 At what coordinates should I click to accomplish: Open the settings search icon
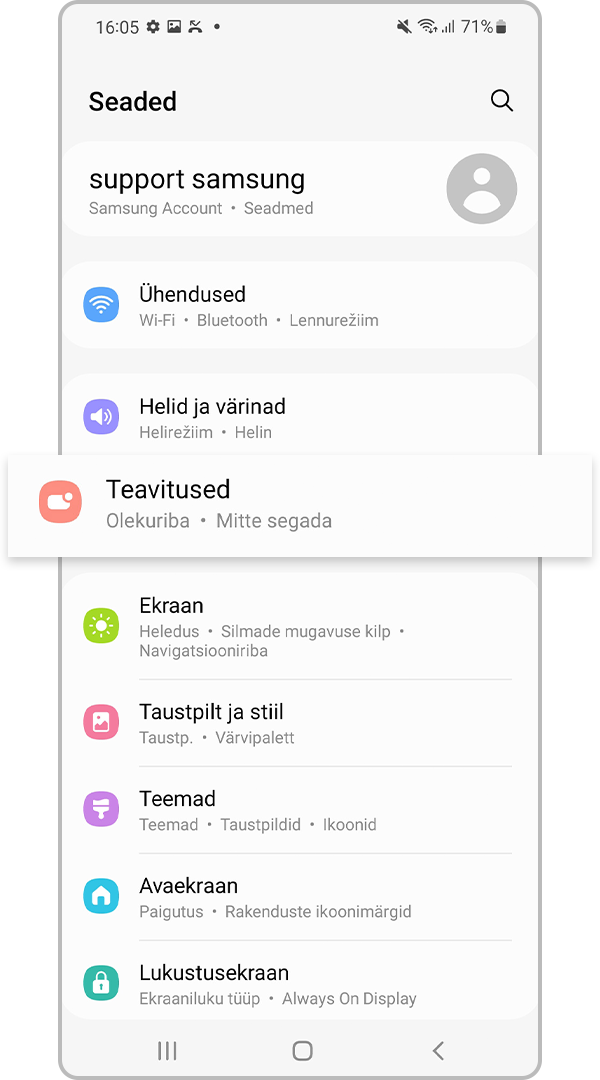point(502,101)
